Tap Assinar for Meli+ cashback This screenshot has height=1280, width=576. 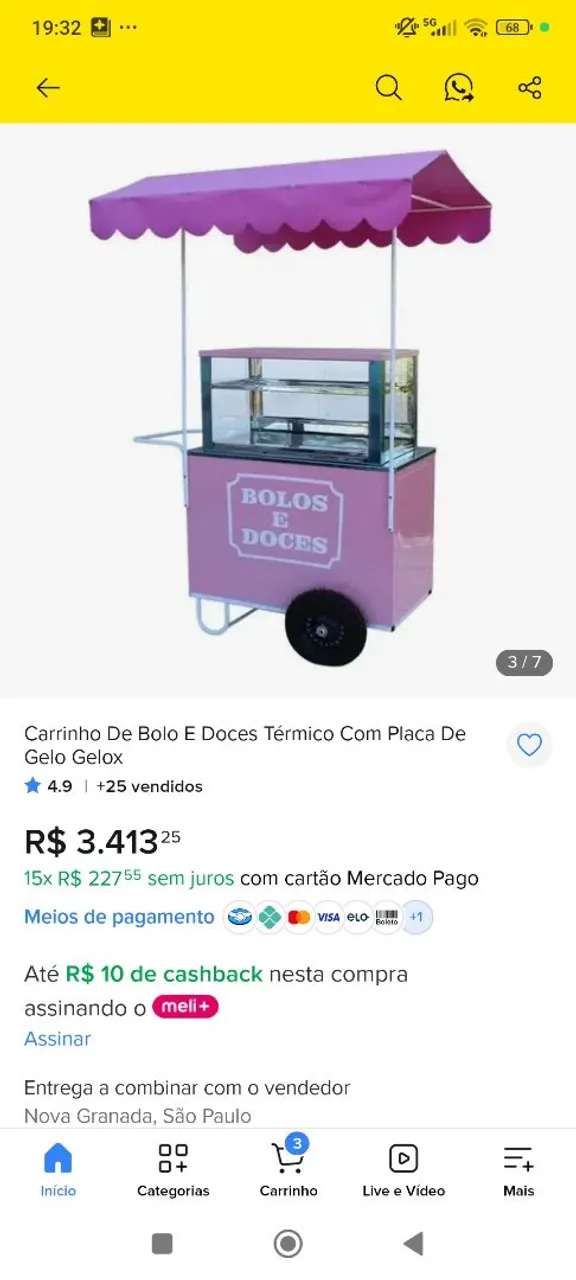point(57,1039)
